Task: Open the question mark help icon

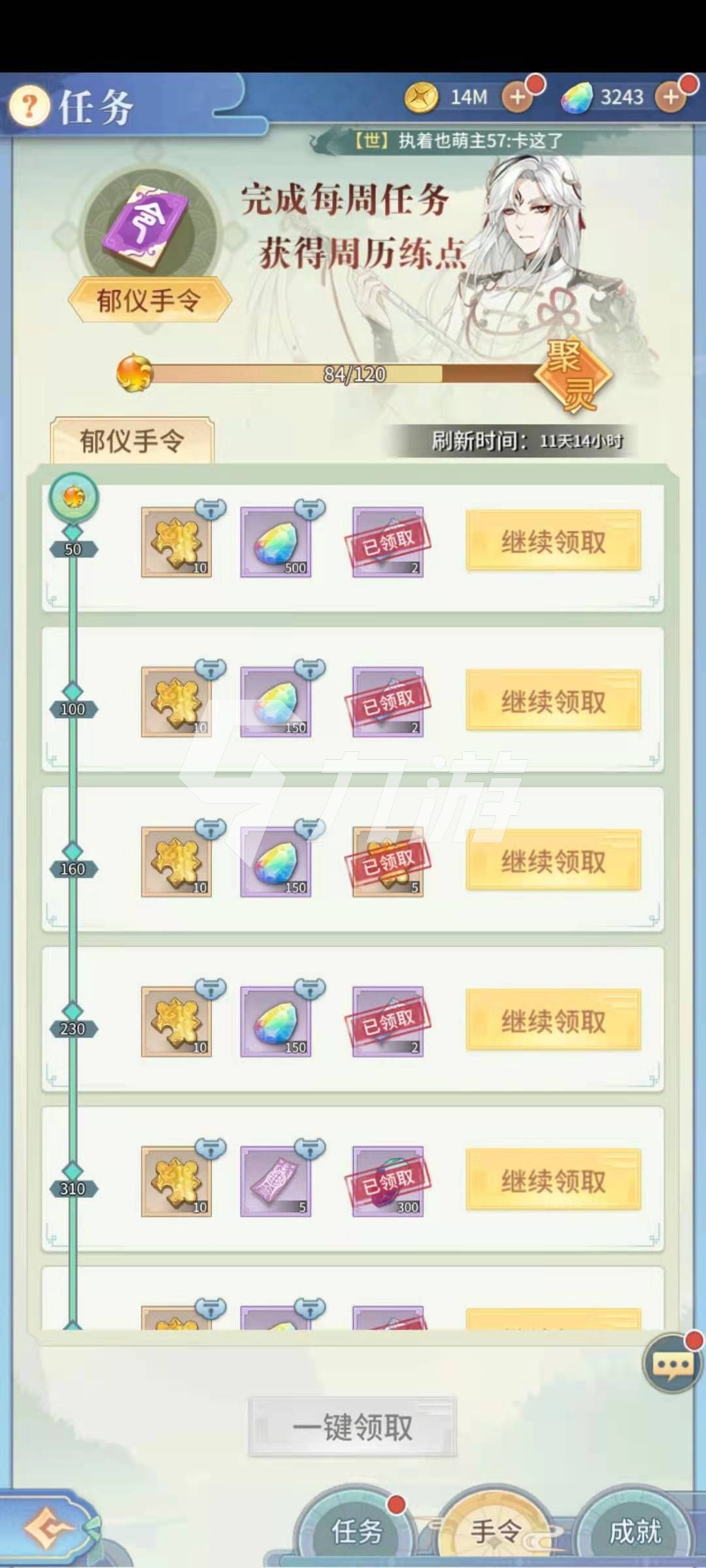Action: click(29, 105)
